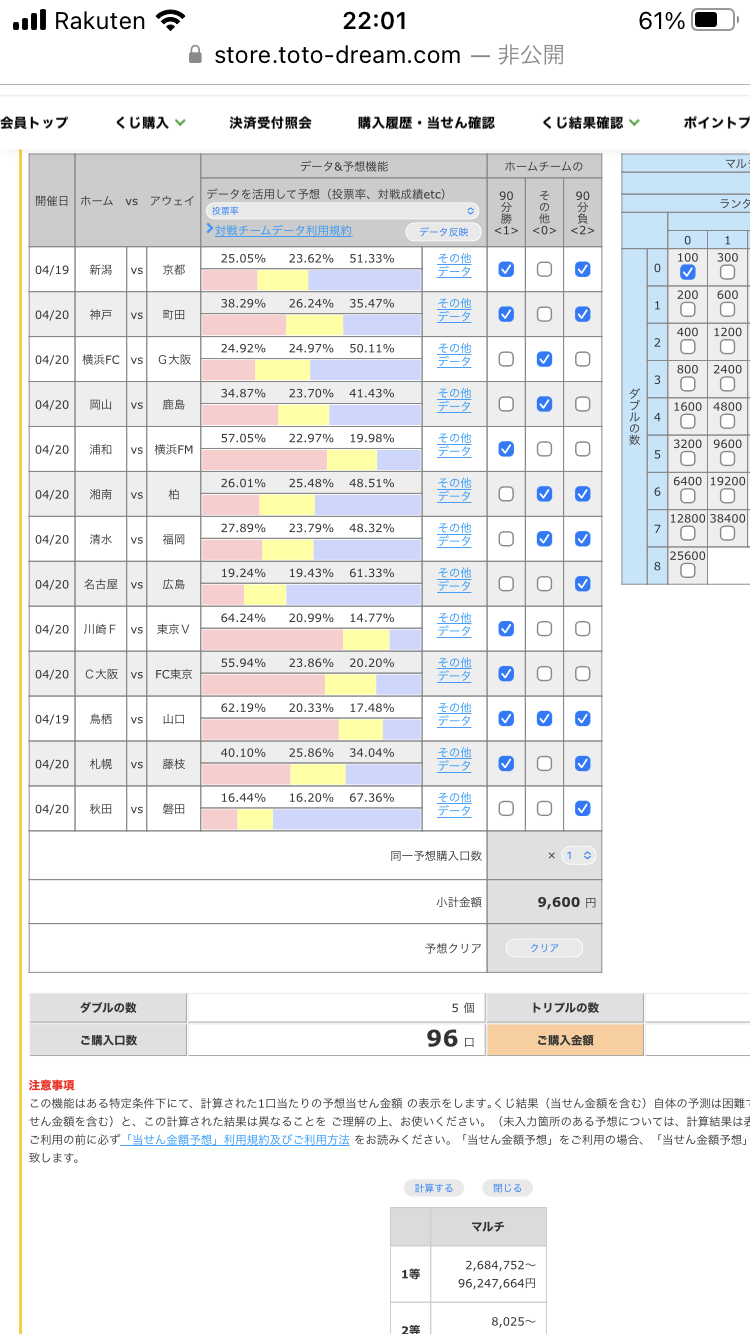Uncheck 90分勝 for 神戸 vs 町田

(x=506, y=314)
